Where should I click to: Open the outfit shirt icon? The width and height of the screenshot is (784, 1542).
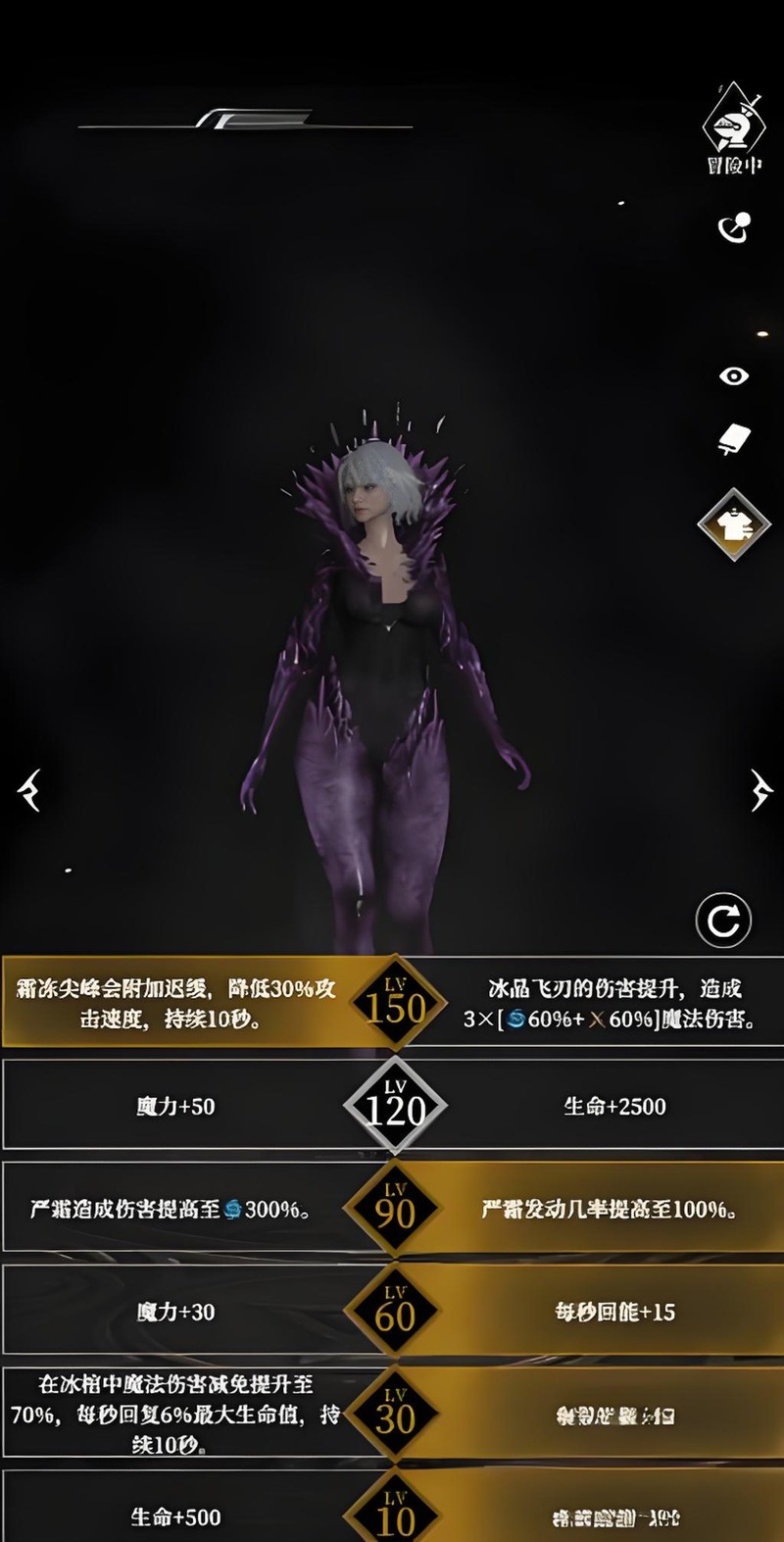pyautogui.click(x=733, y=525)
